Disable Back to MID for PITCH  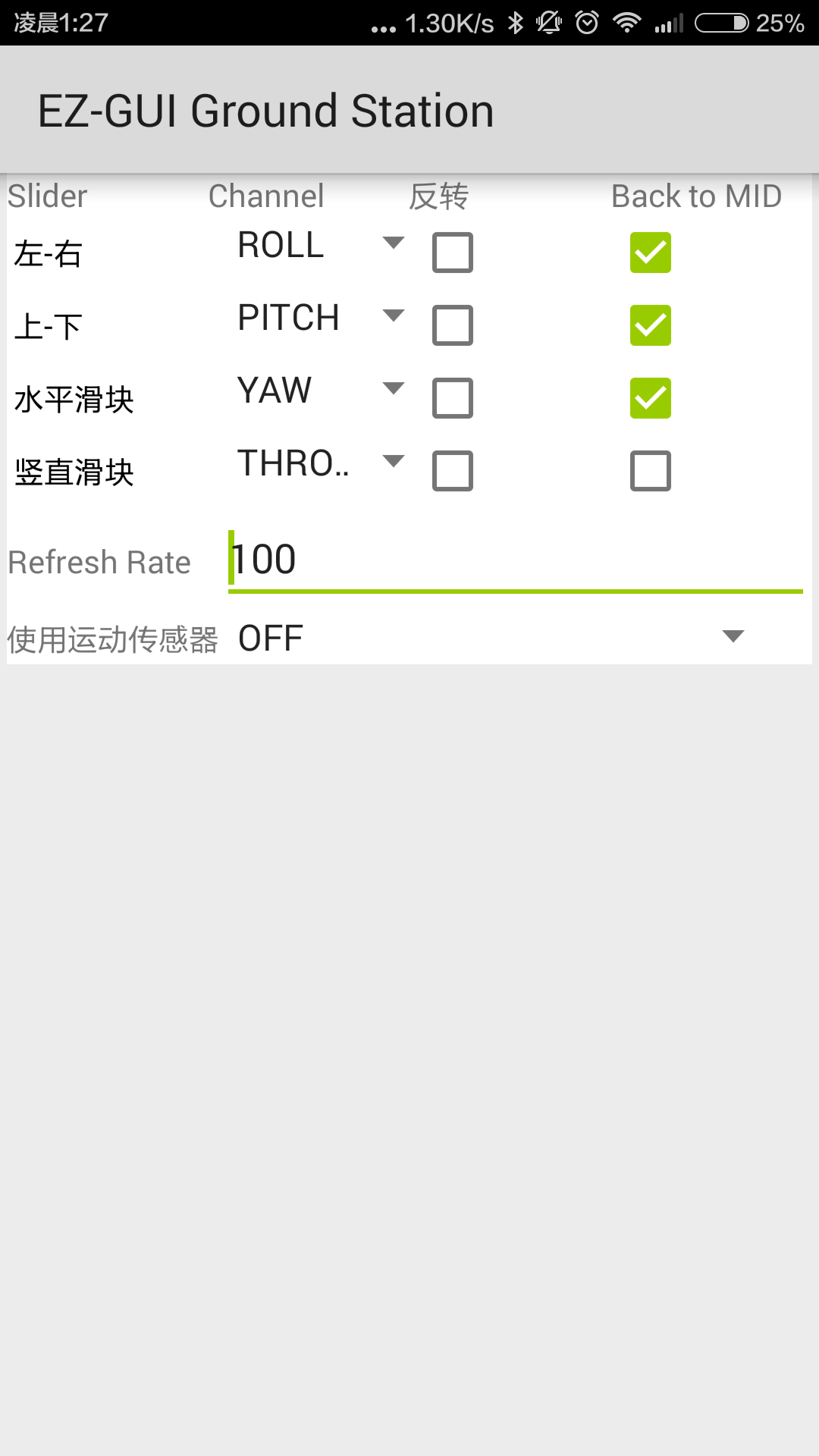click(x=651, y=325)
